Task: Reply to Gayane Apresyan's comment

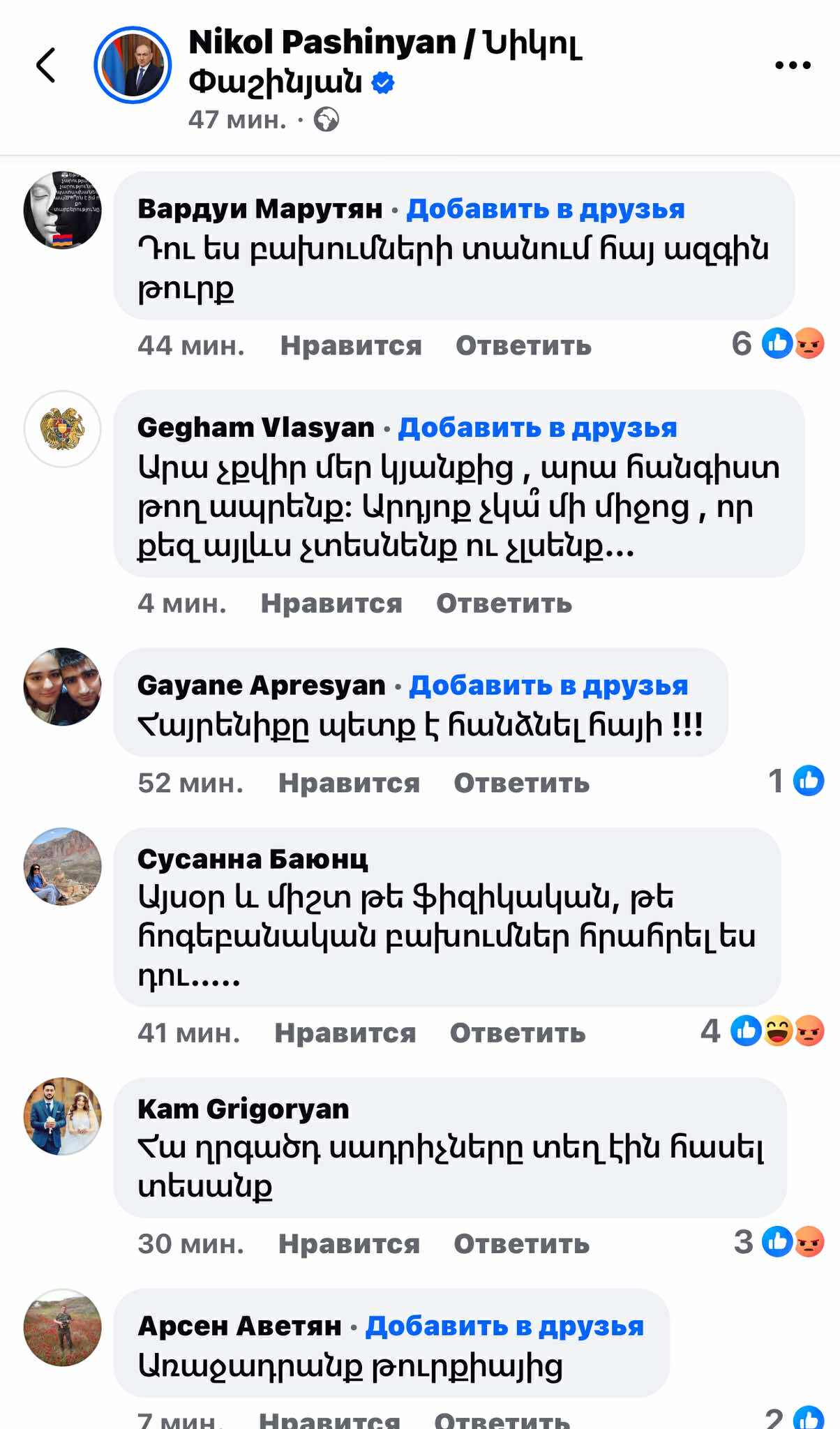Action: click(x=521, y=783)
